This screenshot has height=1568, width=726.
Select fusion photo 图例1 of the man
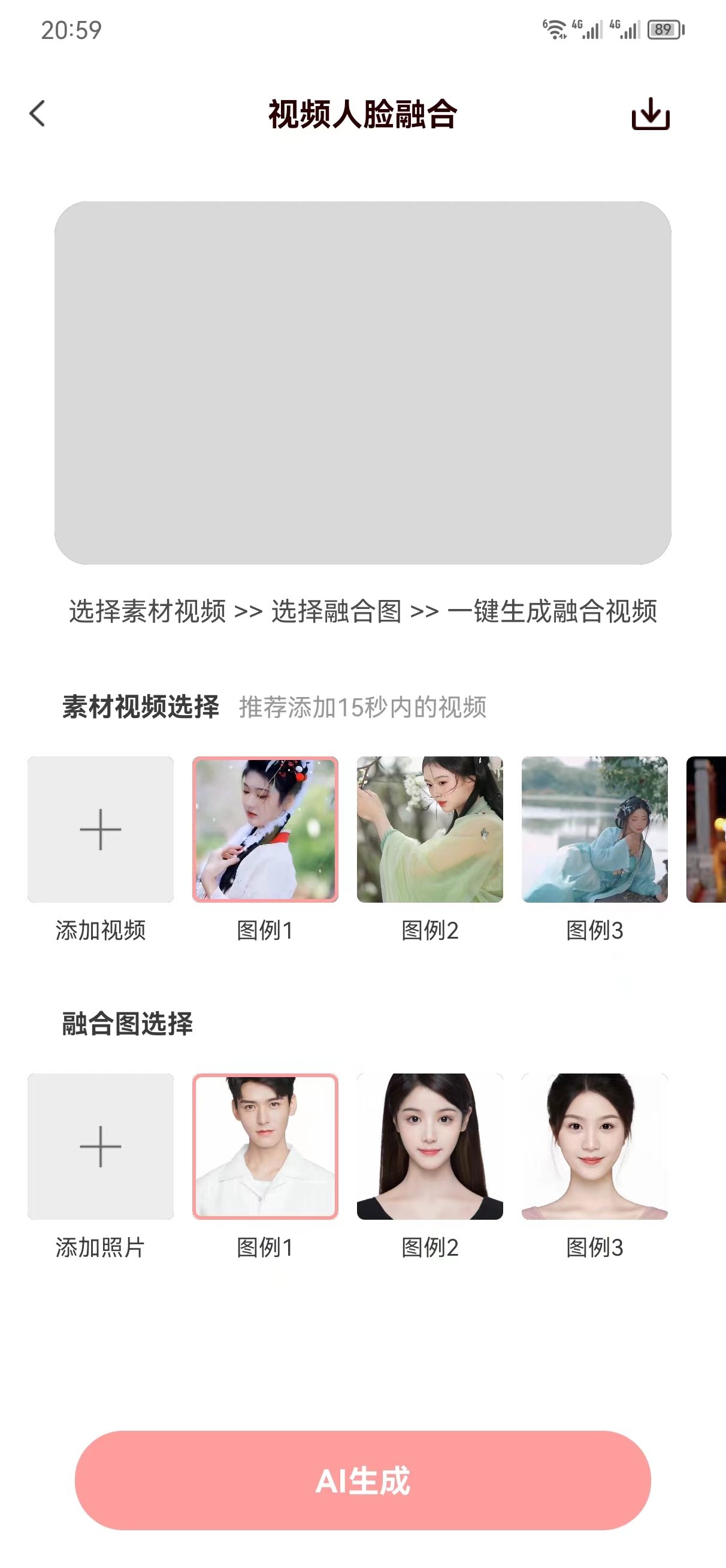tap(265, 1147)
